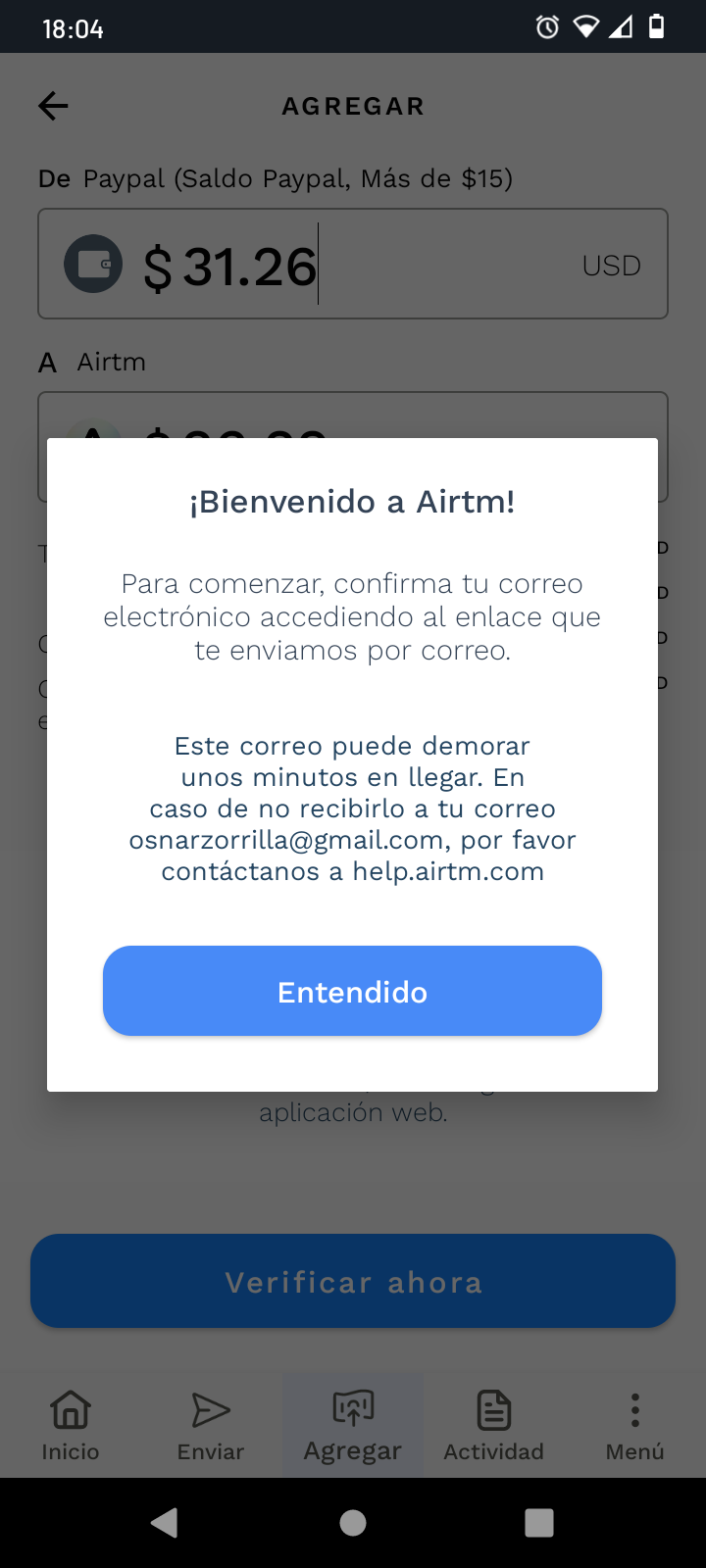Switch to the Inicio tab
Screen dimensions: 706x1568
(x=71, y=1426)
